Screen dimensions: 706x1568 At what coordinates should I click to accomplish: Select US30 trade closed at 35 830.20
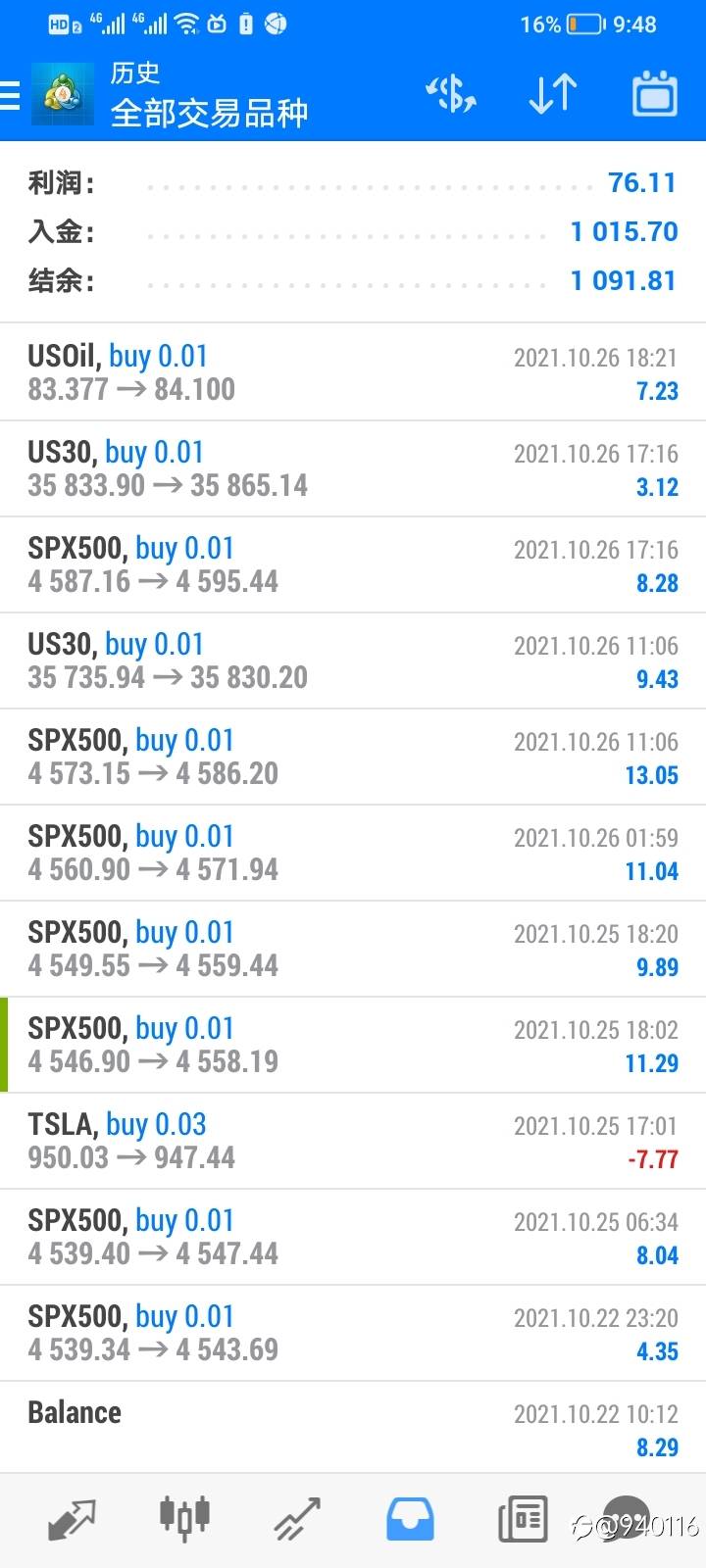point(353,661)
